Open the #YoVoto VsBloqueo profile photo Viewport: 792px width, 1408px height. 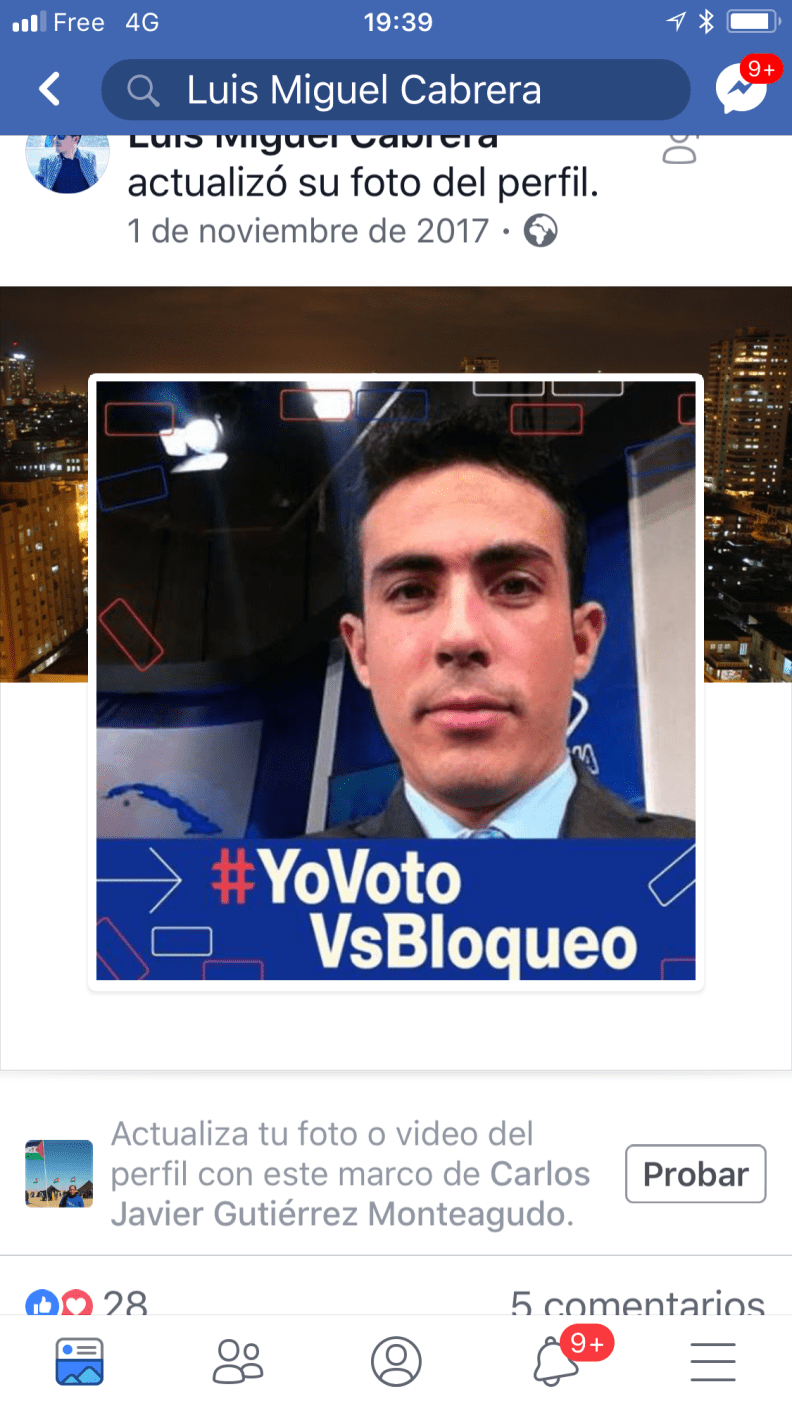(x=395, y=680)
